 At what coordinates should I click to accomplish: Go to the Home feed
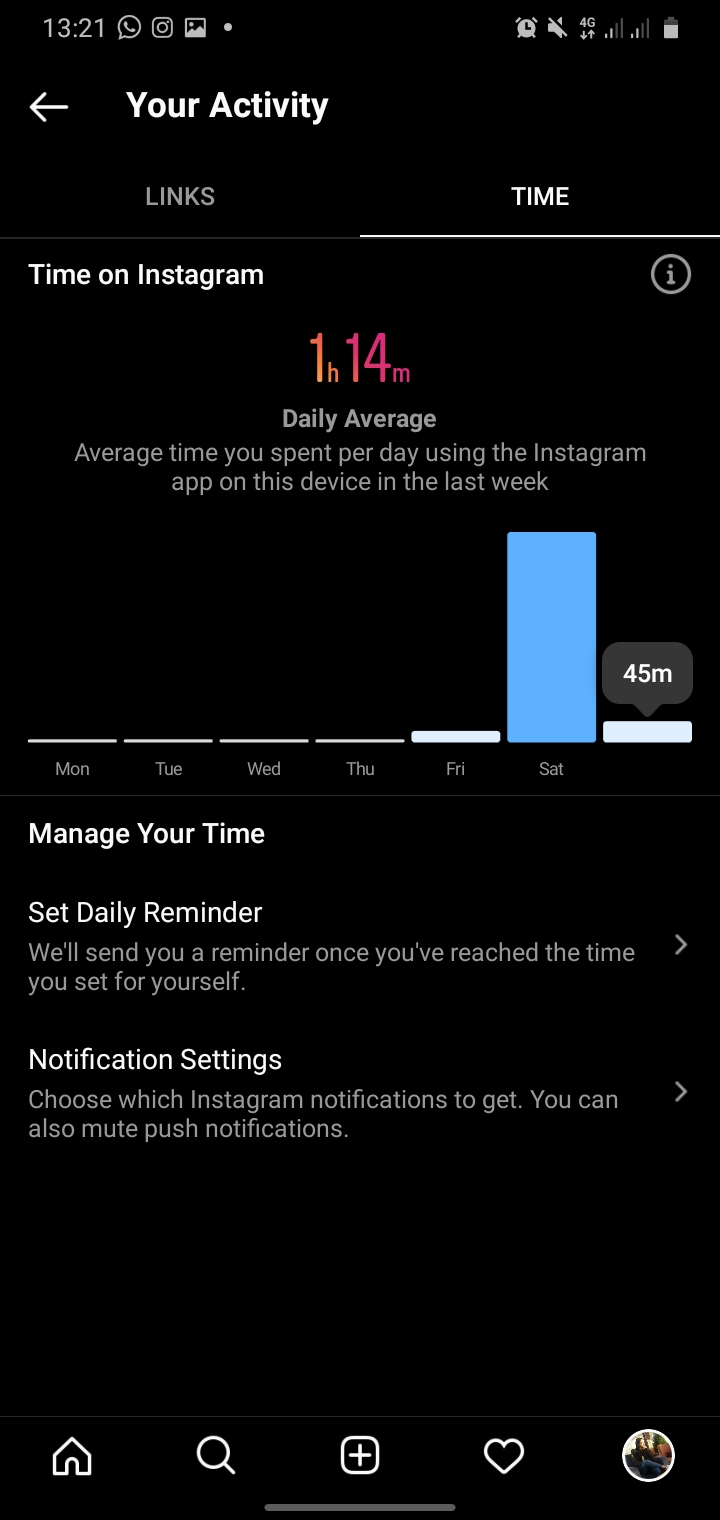[72, 1456]
